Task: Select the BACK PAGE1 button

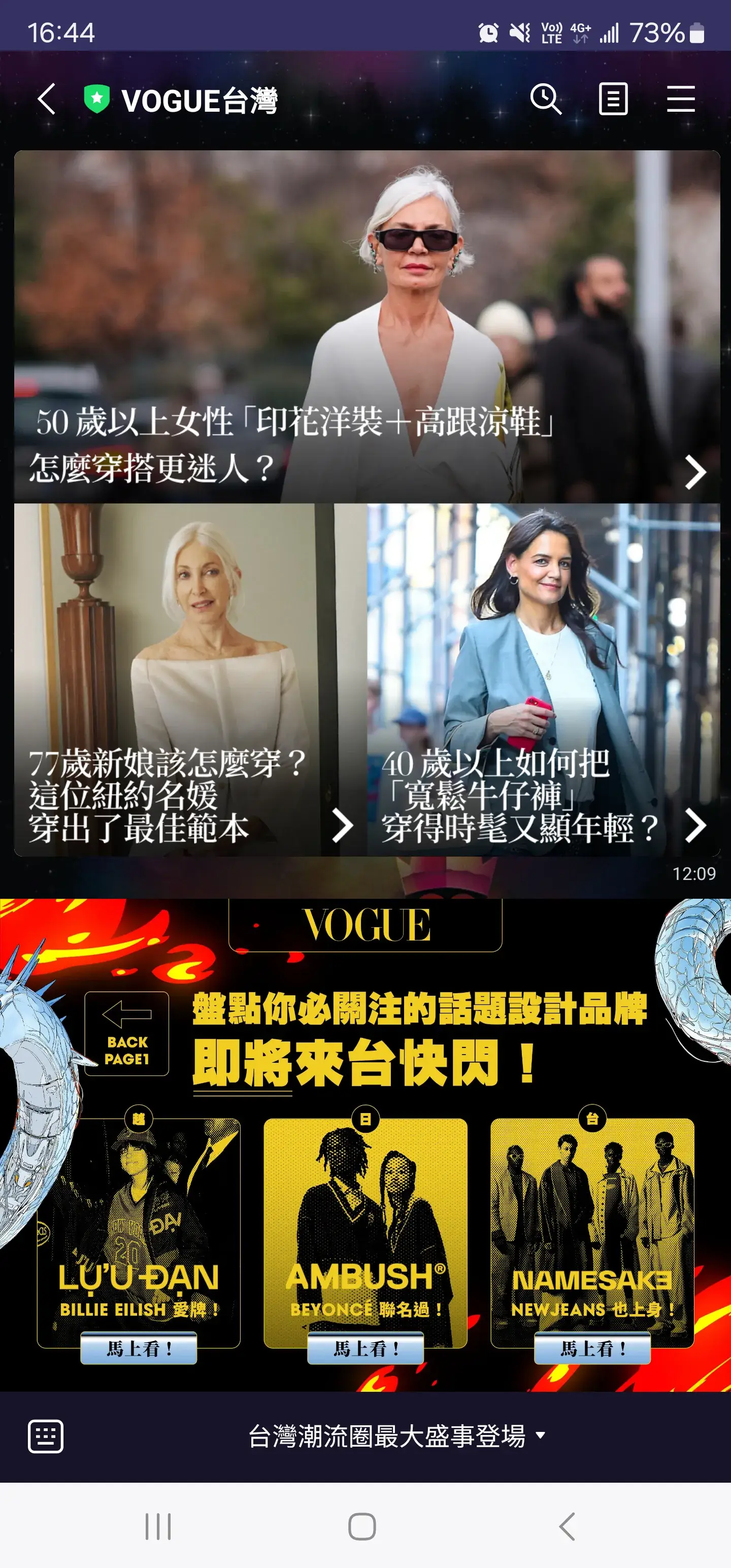Action: coord(126,1033)
